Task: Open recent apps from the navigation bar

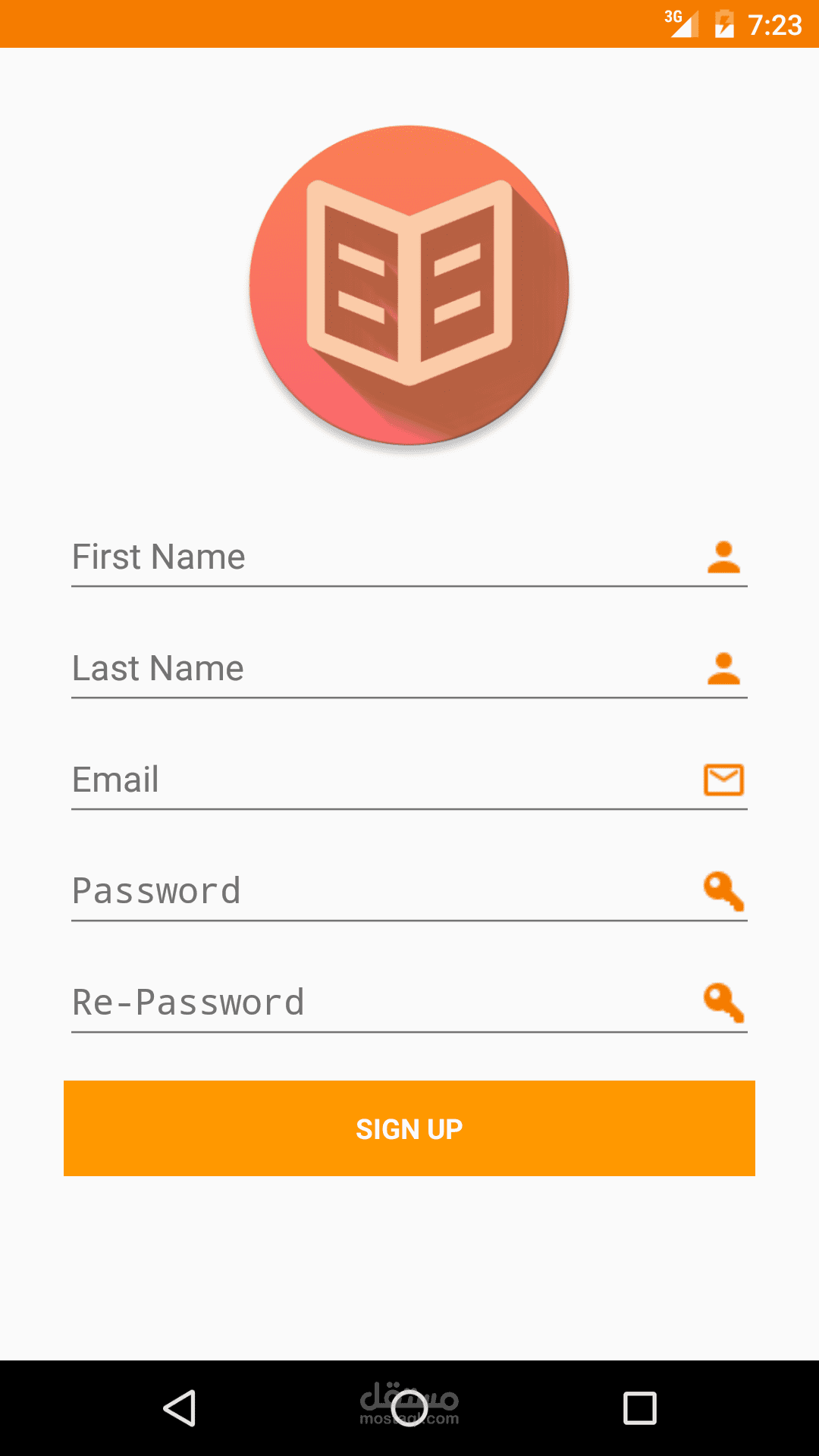Action: pyautogui.click(x=639, y=1408)
